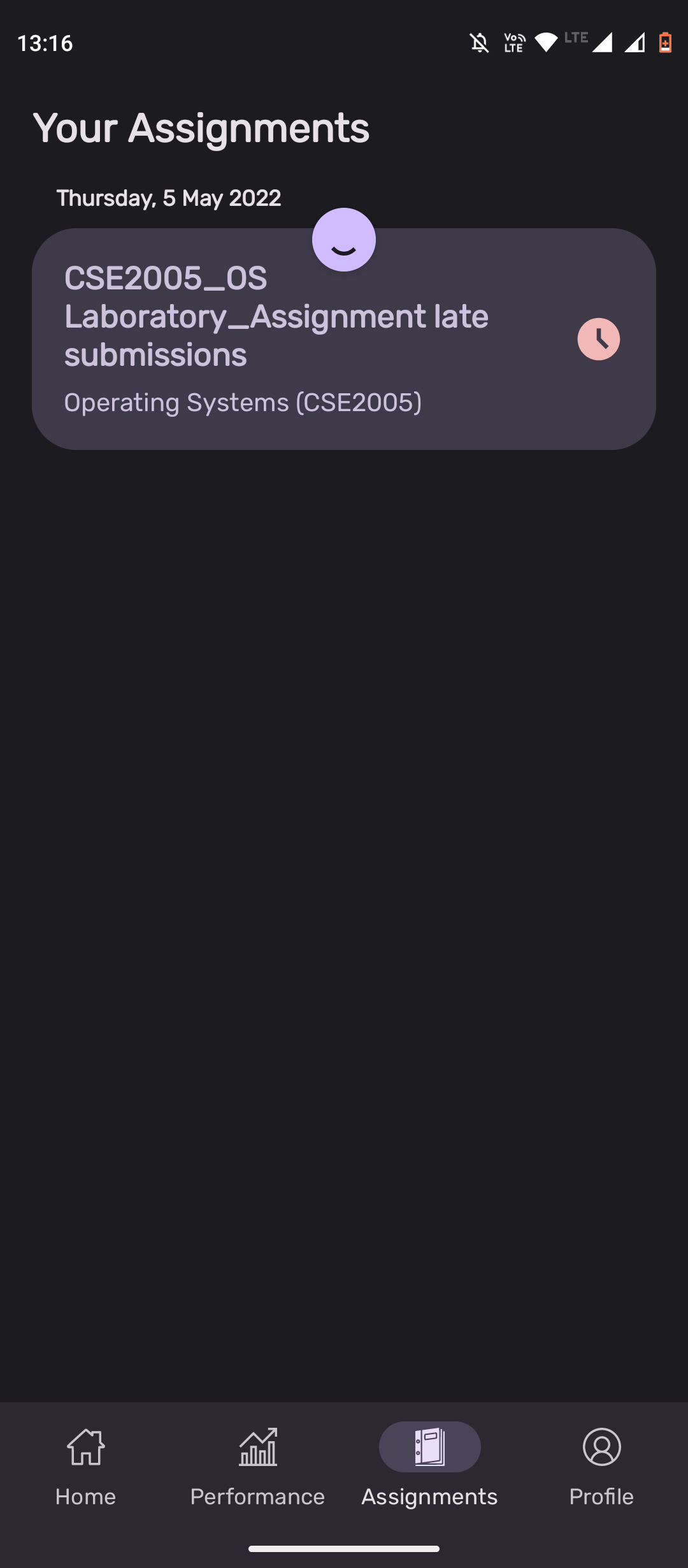The width and height of the screenshot is (688, 1568).
Task: Select the purple smiley avatar above the card
Action: (343, 239)
